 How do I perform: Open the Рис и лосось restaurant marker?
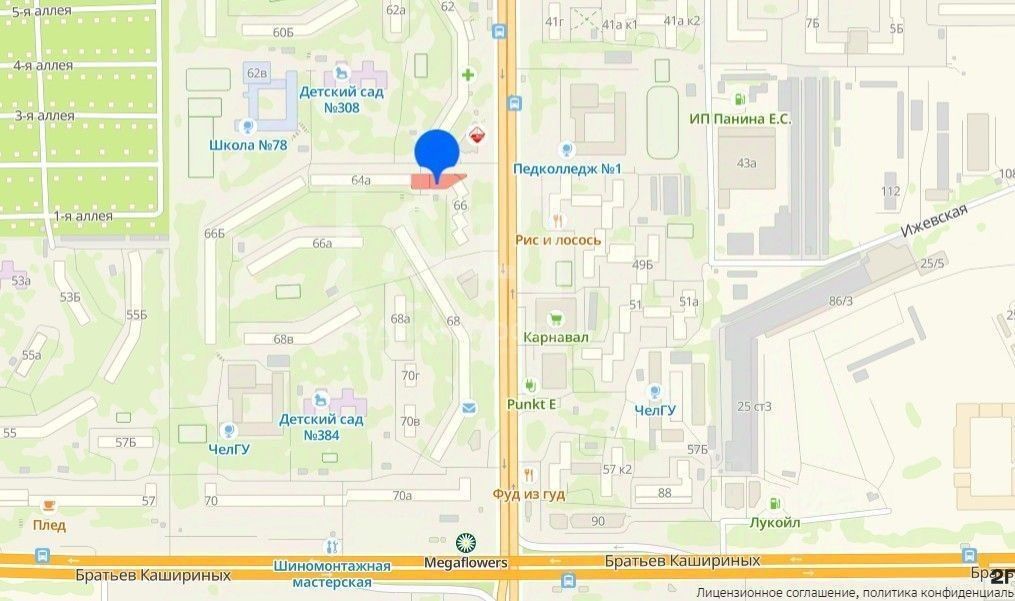[558, 221]
